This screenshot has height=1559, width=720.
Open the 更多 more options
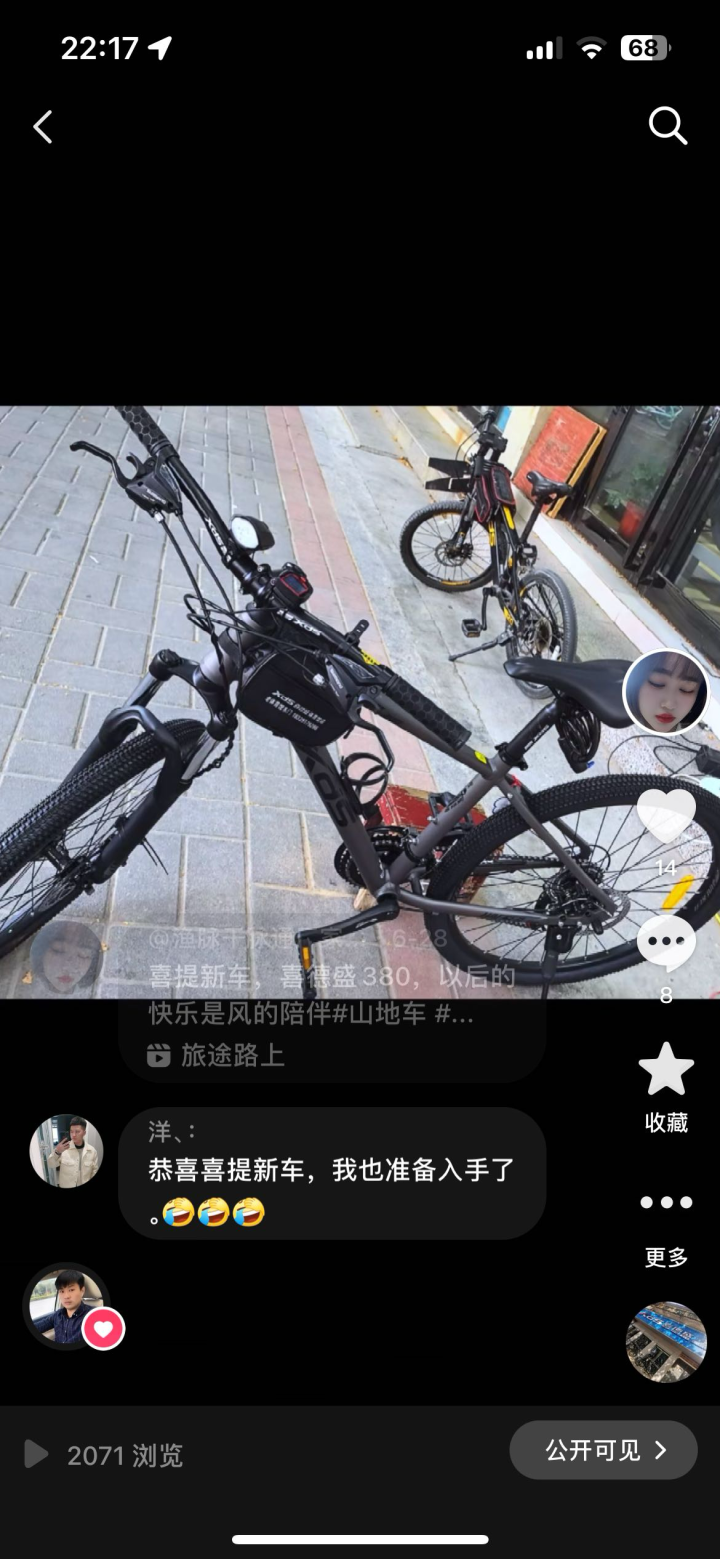666,1203
